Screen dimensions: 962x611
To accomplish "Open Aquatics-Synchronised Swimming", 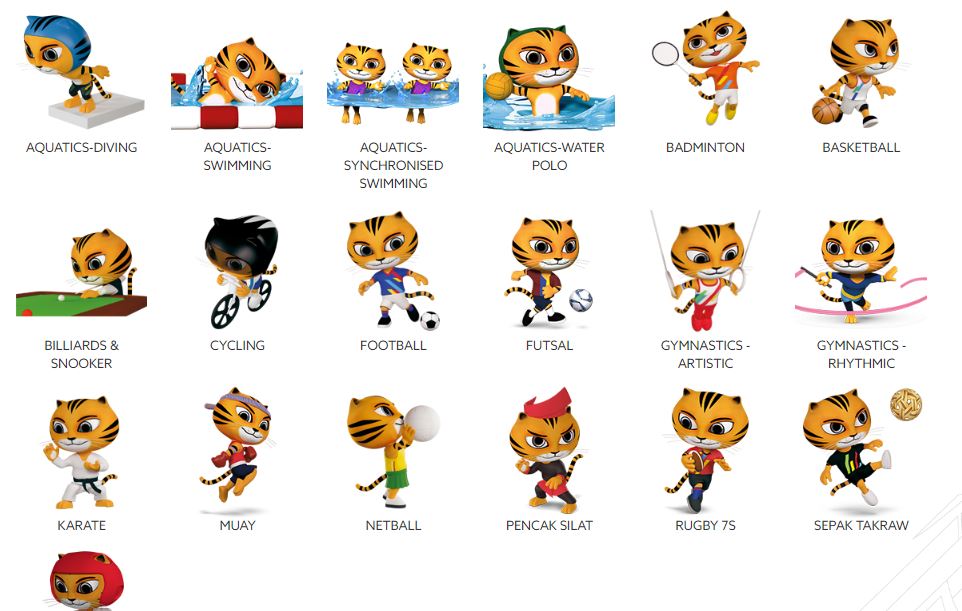I will click(393, 85).
